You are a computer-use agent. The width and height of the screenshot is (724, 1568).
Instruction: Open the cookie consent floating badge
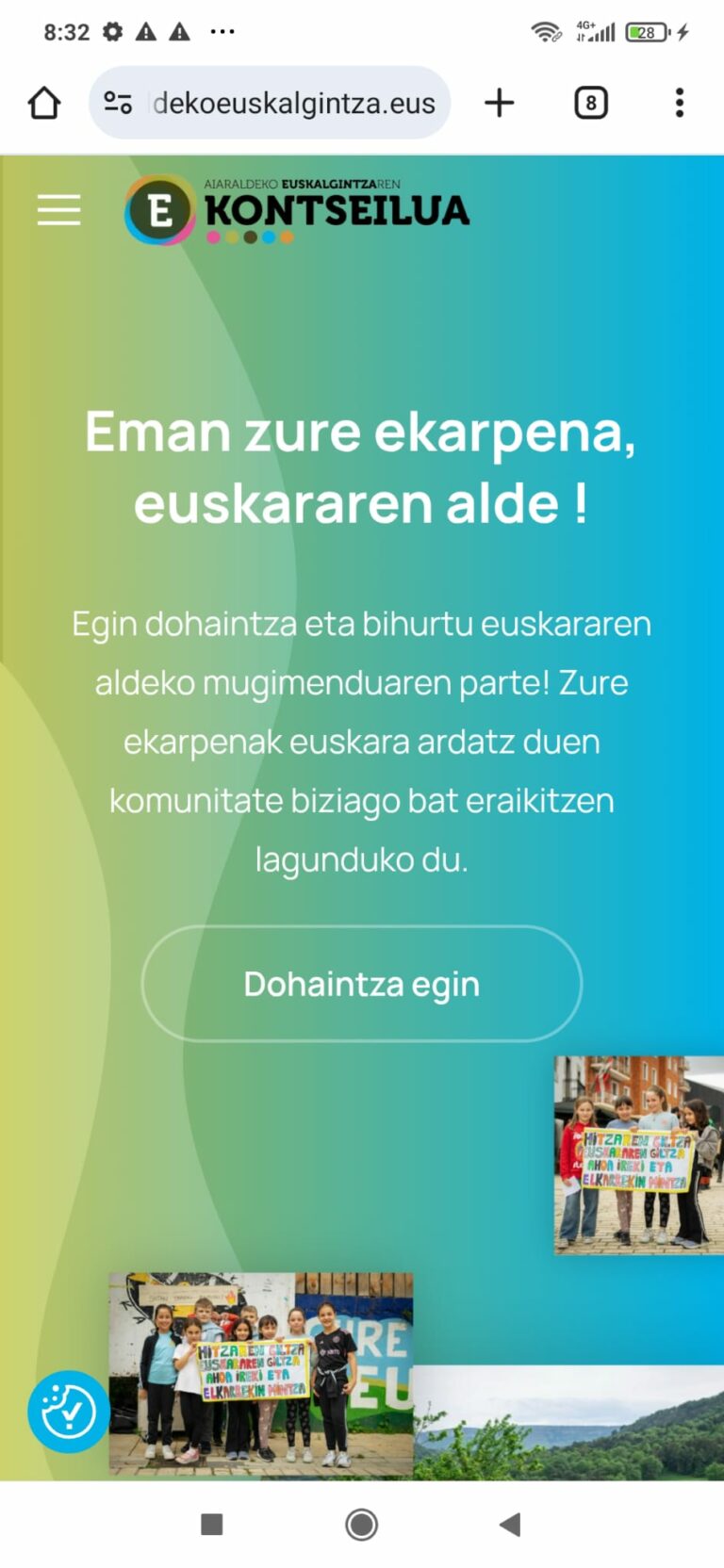[x=68, y=1411]
